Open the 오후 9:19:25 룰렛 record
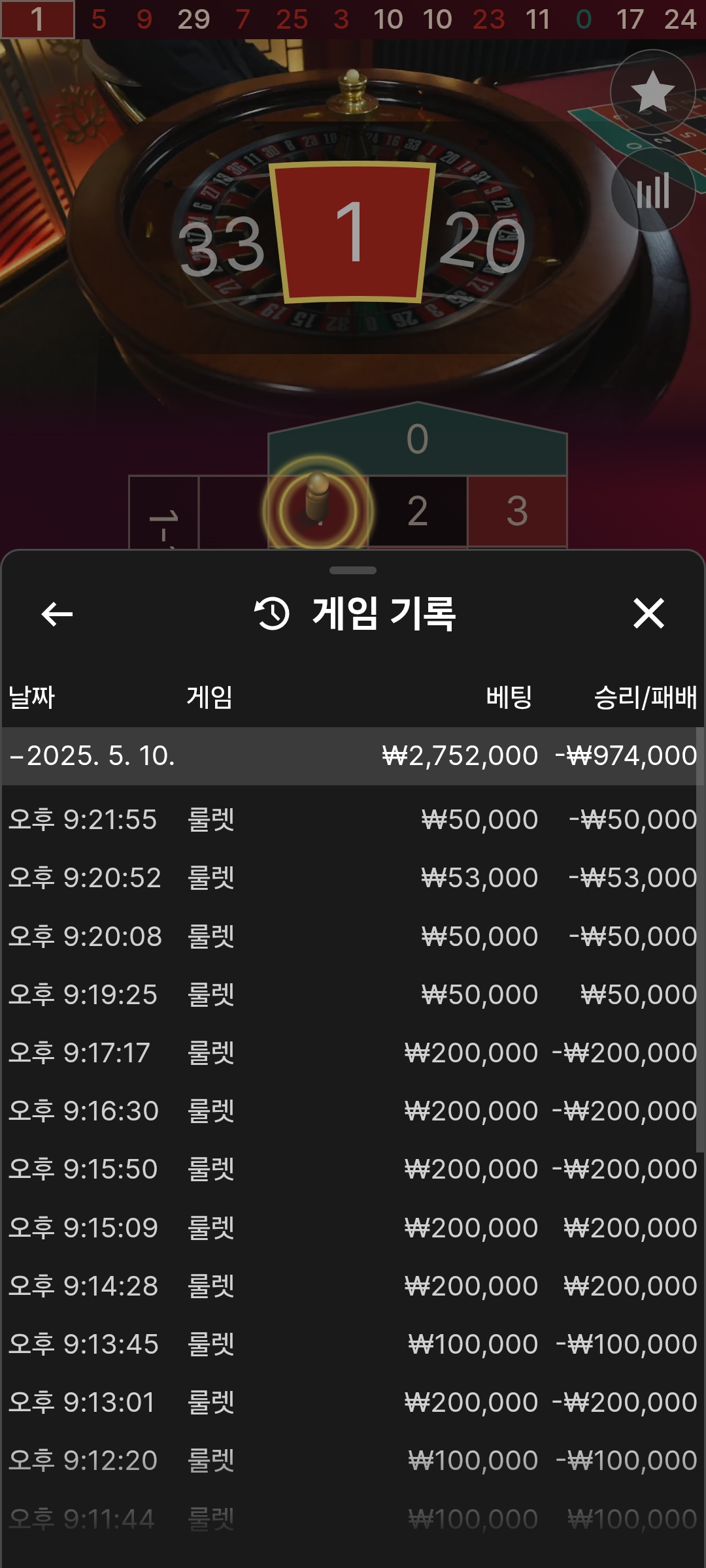This screenshot has height=1568, width=706. (353, 994)
